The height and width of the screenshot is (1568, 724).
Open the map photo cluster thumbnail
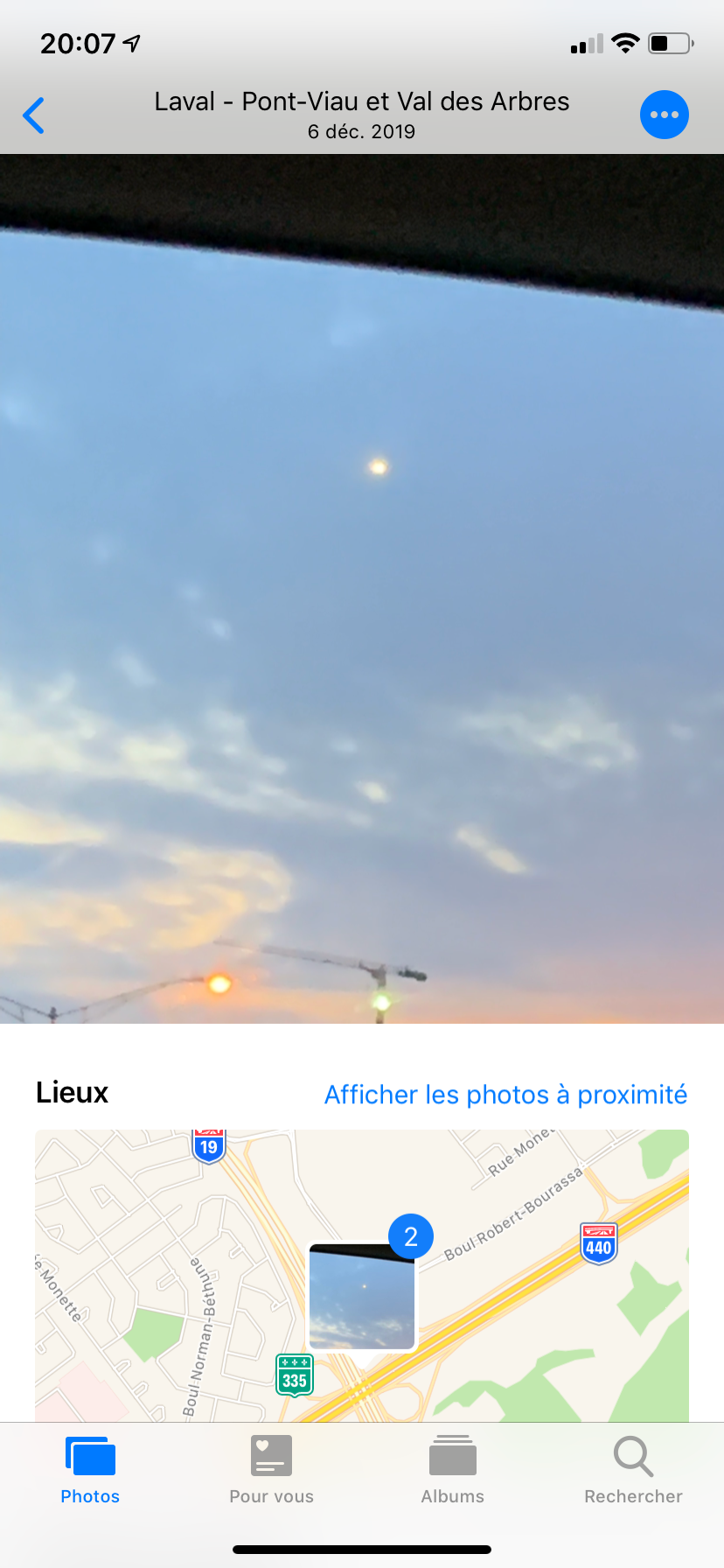pyautogui.click(x=362, y=1297)
